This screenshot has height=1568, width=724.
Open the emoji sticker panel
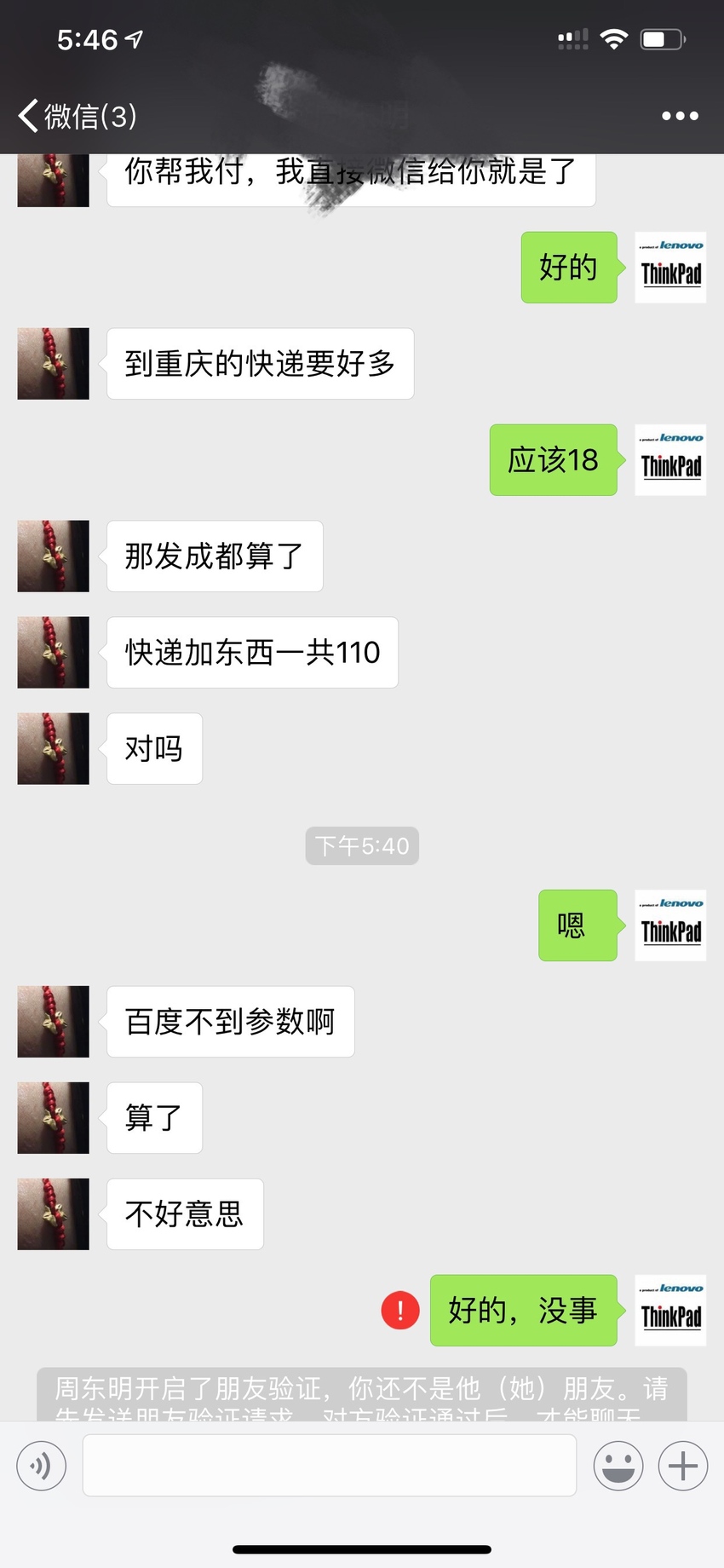[618, 1466]
